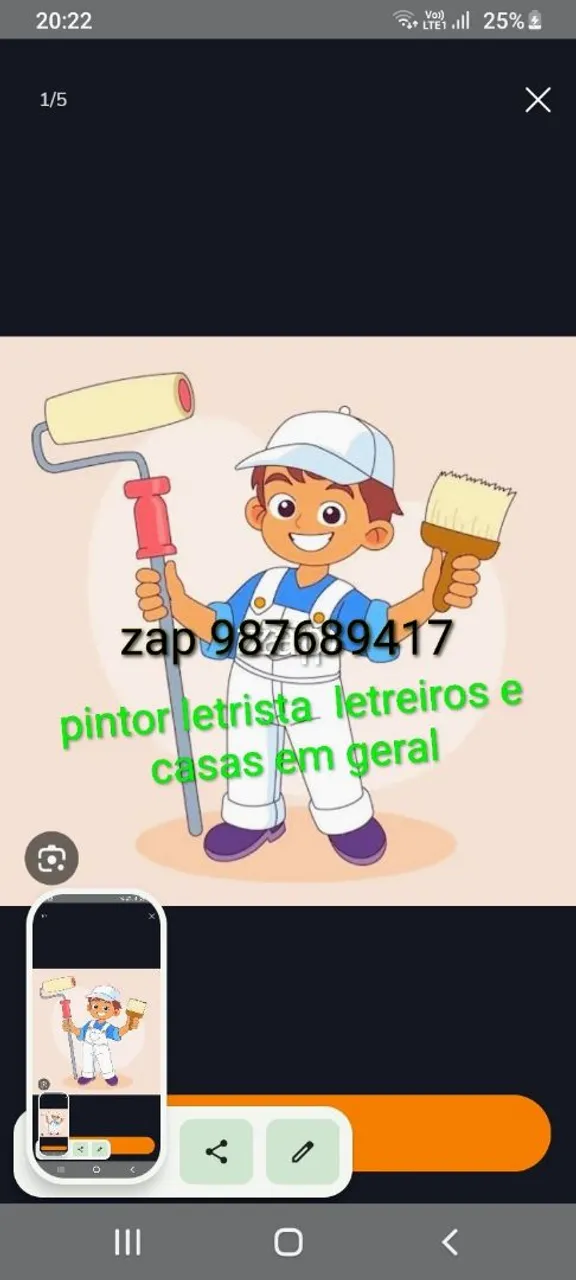Go back with the system back button
This screenshot has width=576, height=1280.
click(x=449, y=1242)
